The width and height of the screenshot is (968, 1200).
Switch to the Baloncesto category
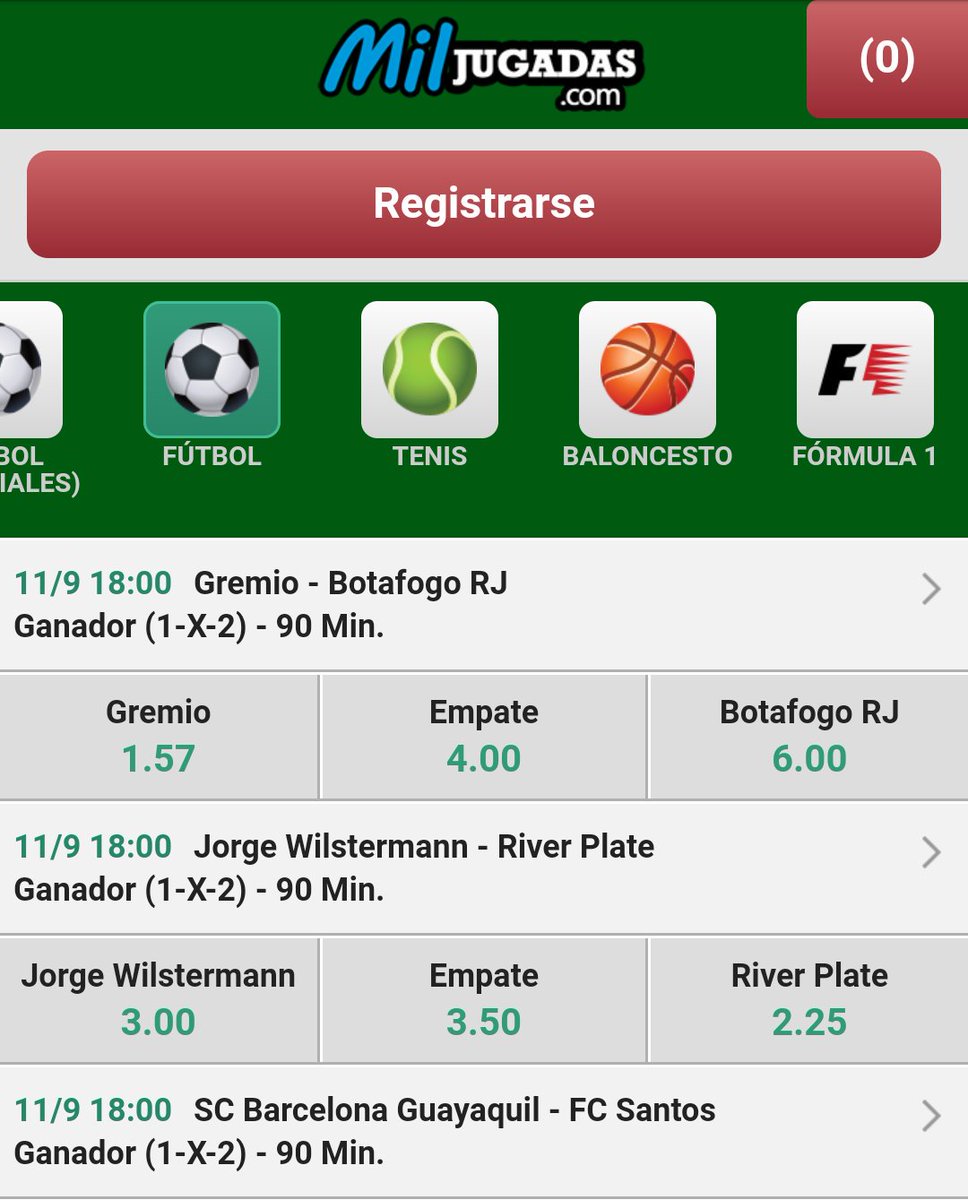[647, 385]
